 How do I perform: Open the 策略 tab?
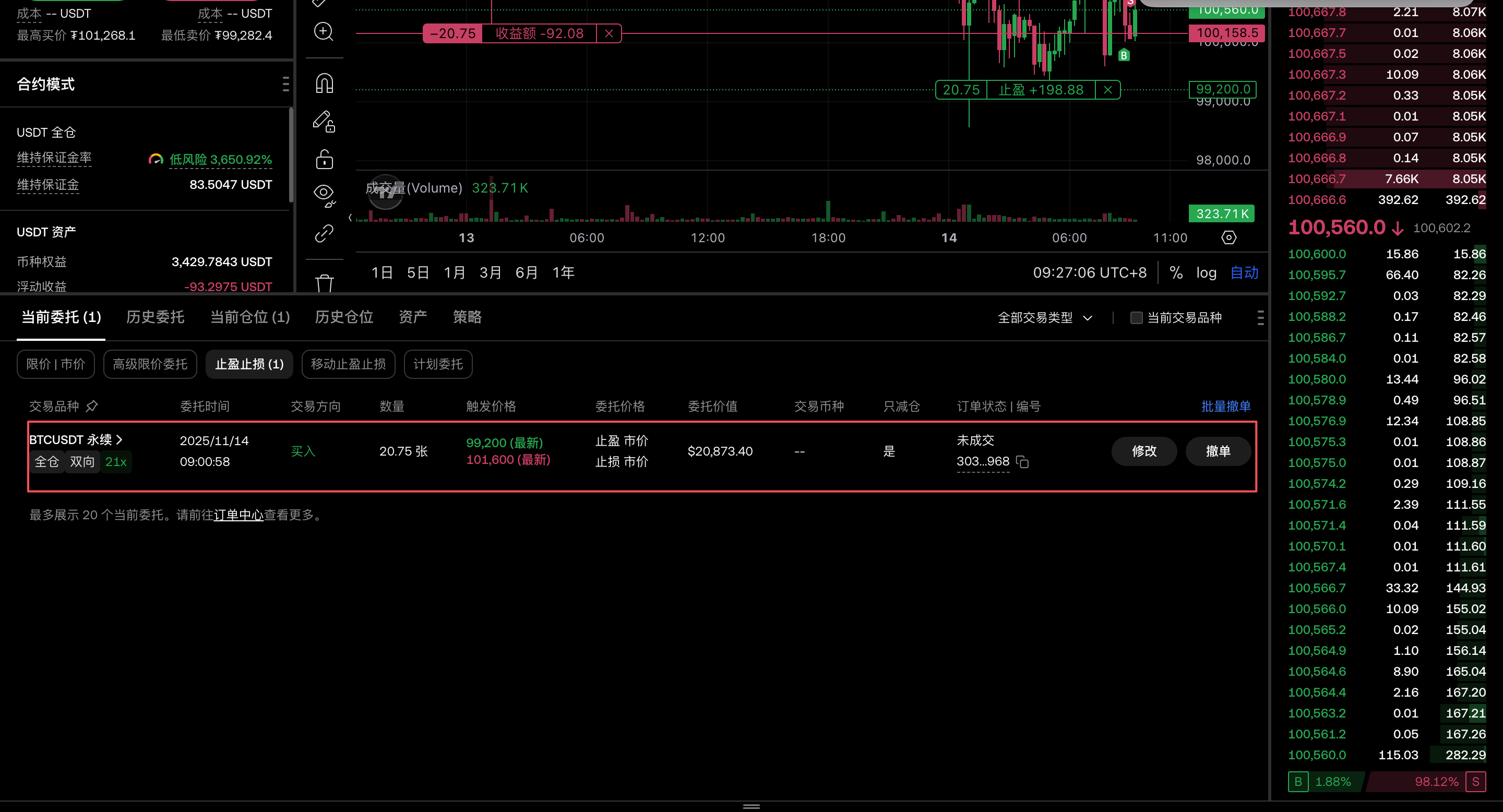click(467, 317)
